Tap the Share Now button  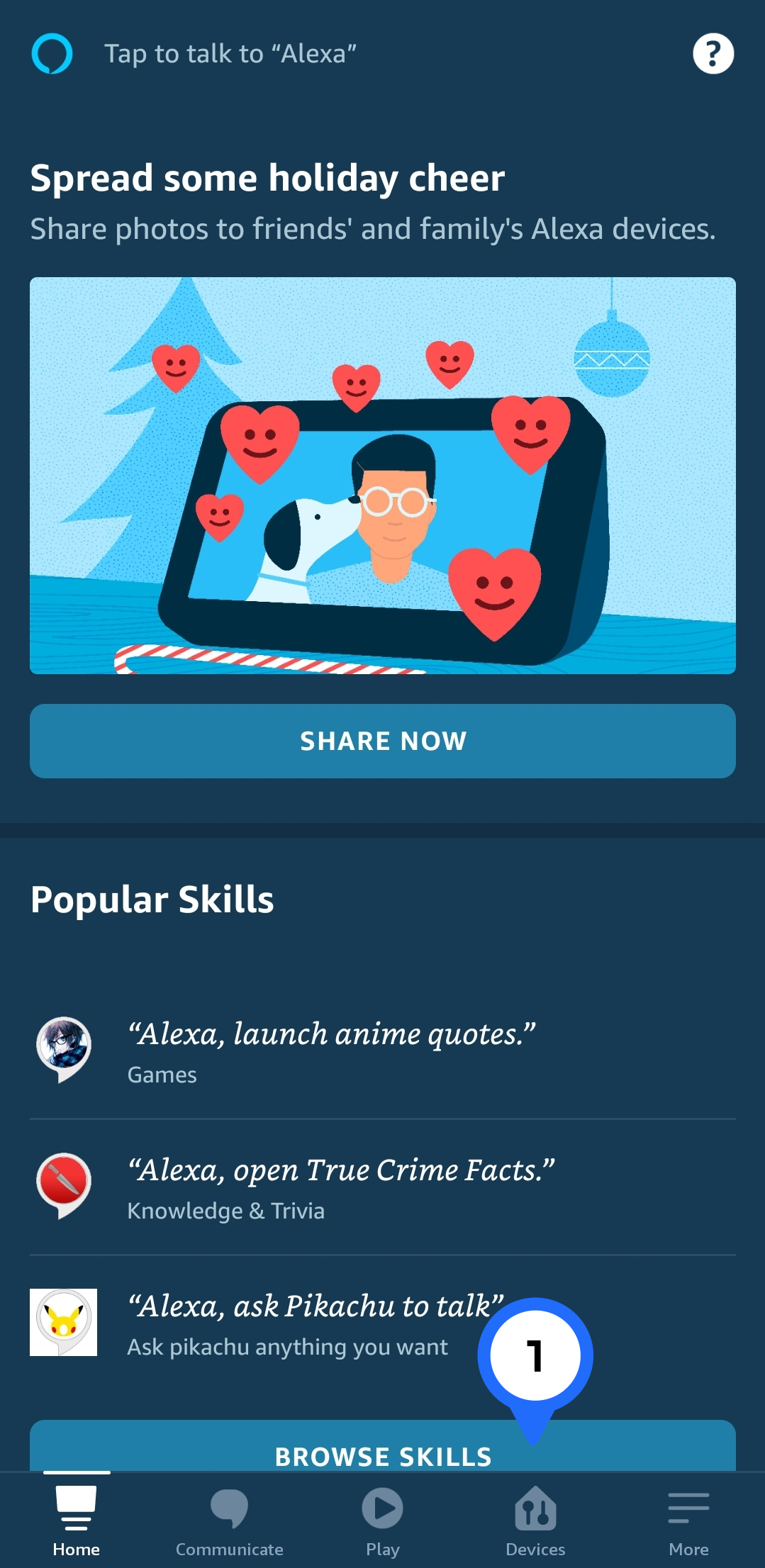pos(382,741)
